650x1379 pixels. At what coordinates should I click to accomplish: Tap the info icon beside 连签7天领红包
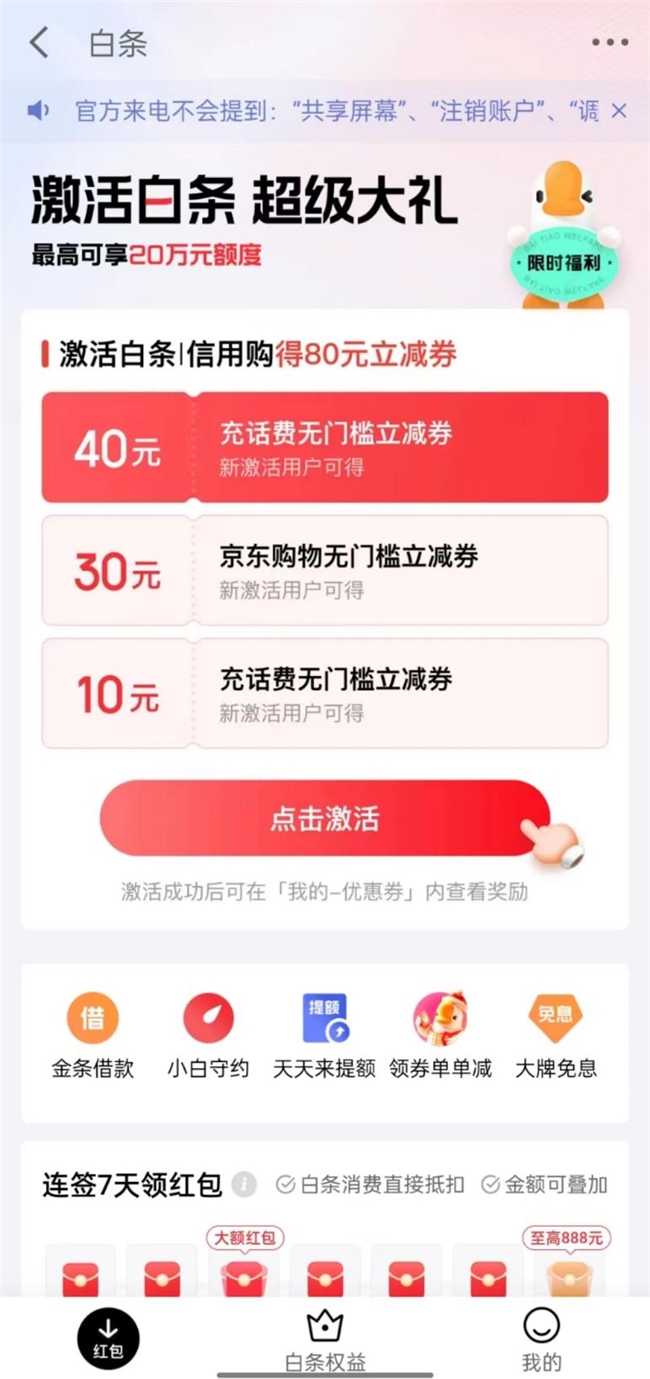(244, 1185)
